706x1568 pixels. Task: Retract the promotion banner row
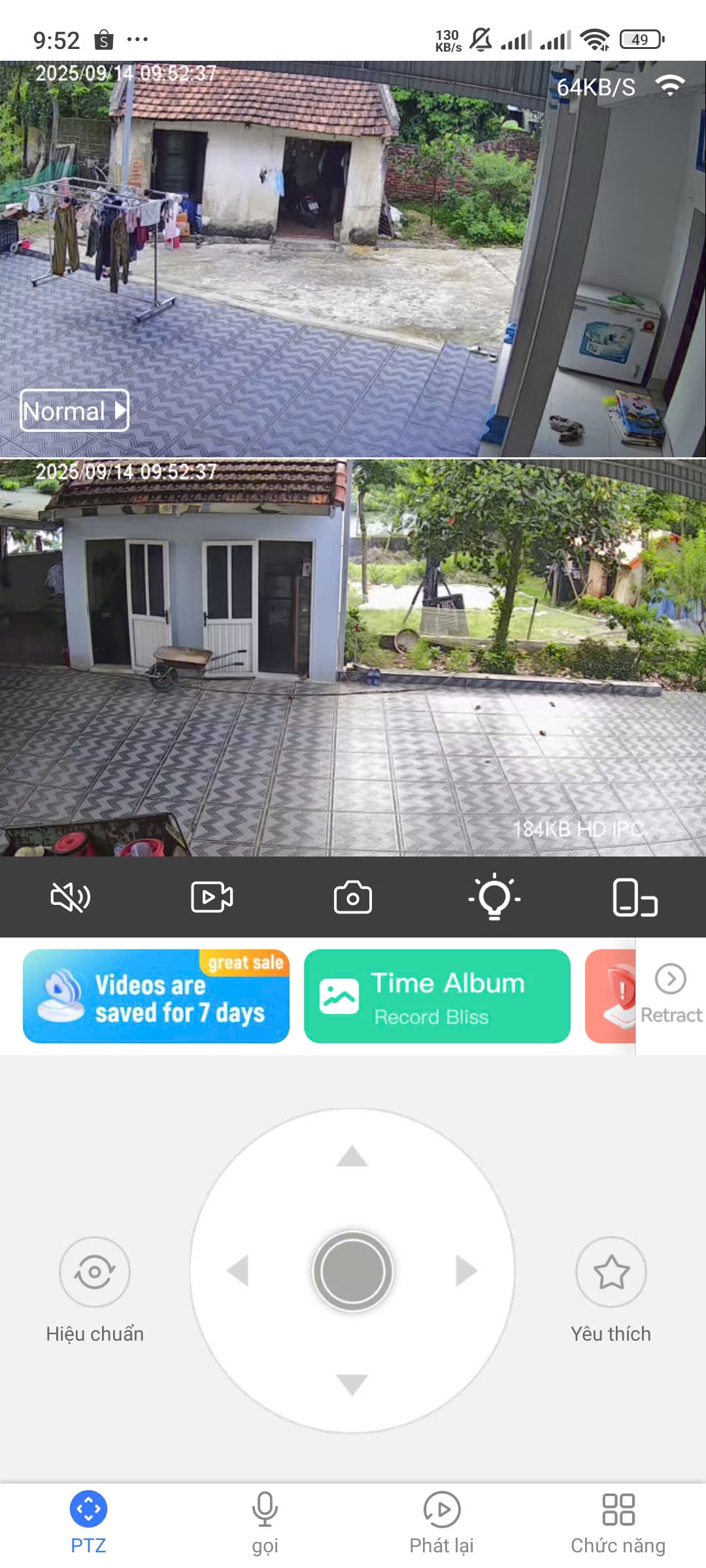(x=670, y=994)
